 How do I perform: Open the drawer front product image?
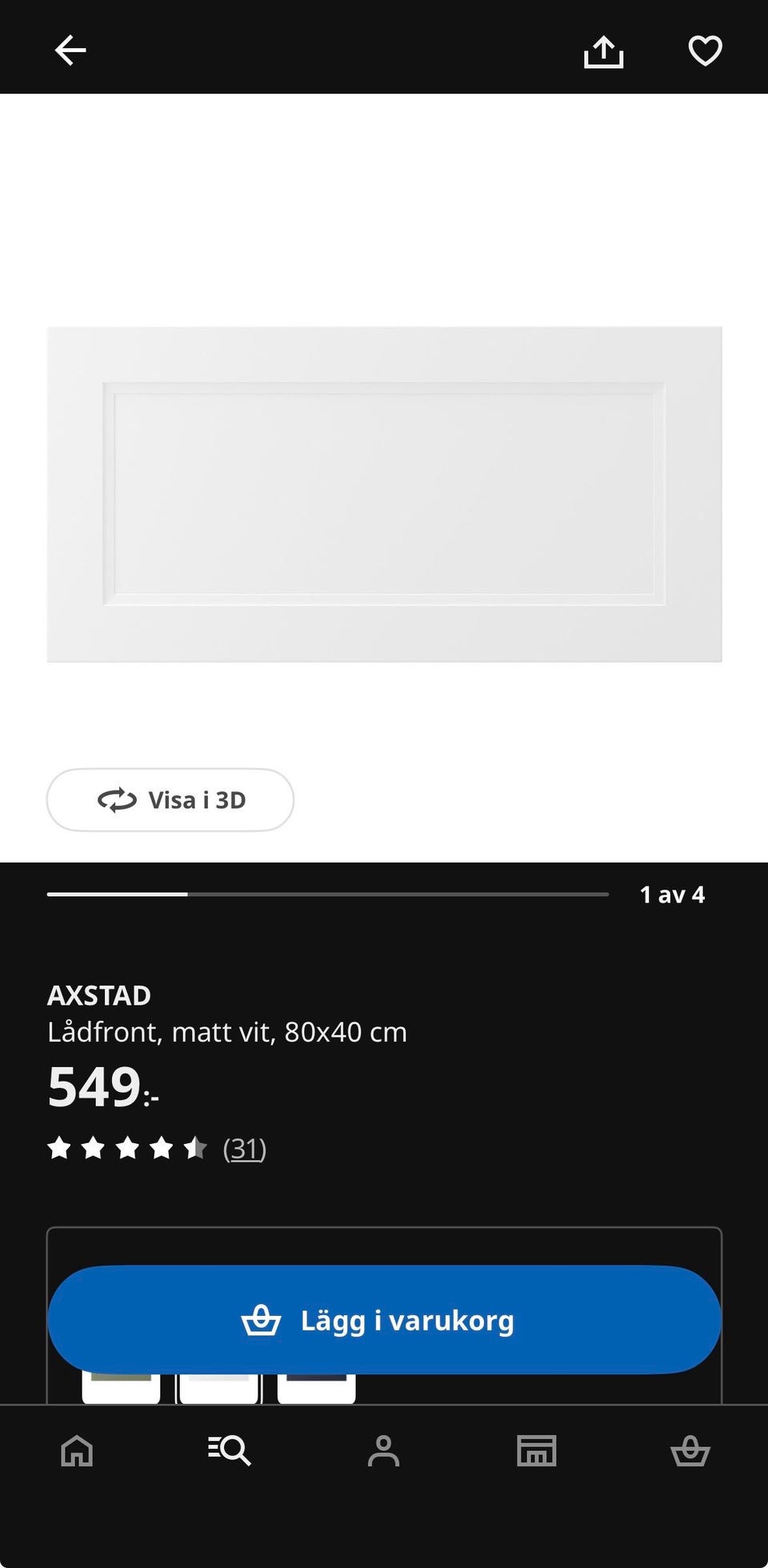click(x=384, y=494)
